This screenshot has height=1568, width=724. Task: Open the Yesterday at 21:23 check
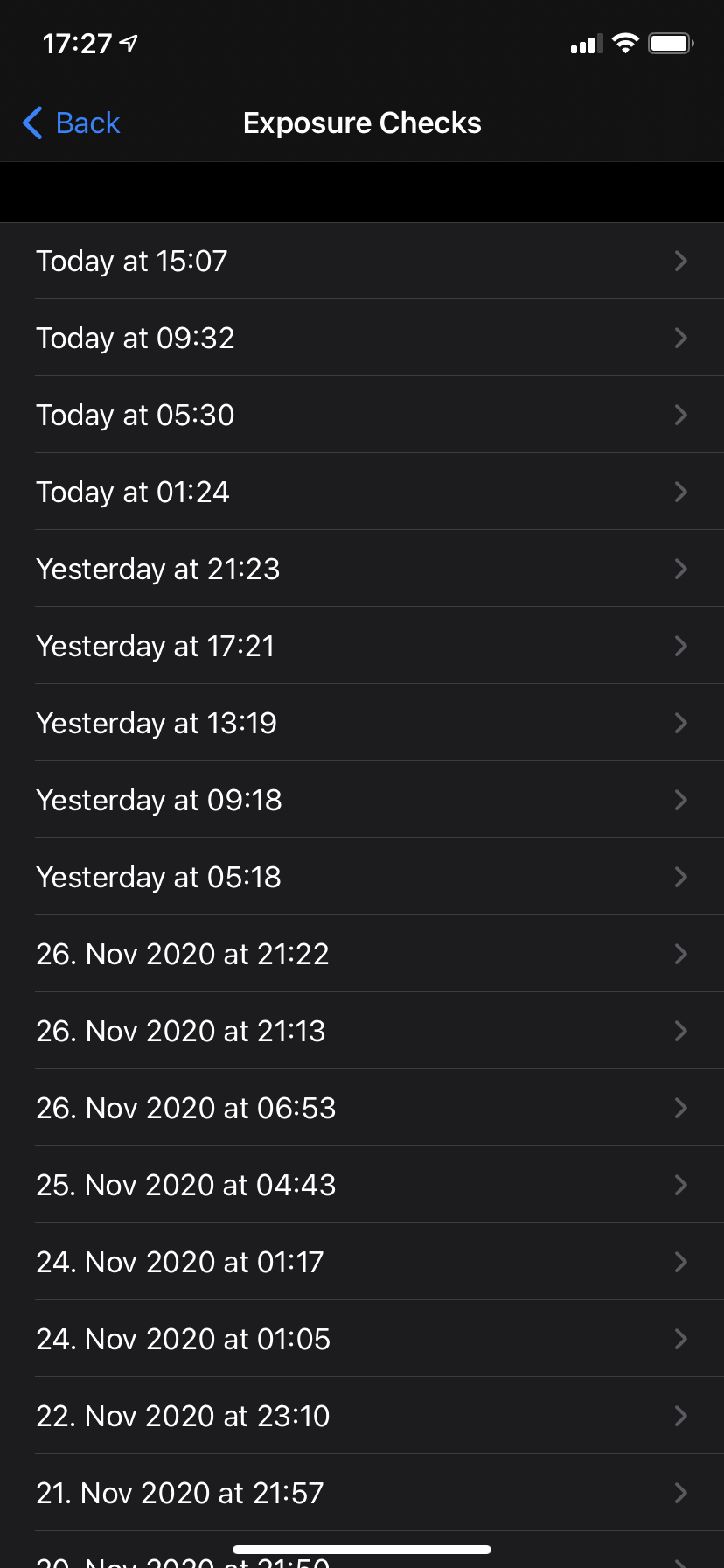(362, 569)
